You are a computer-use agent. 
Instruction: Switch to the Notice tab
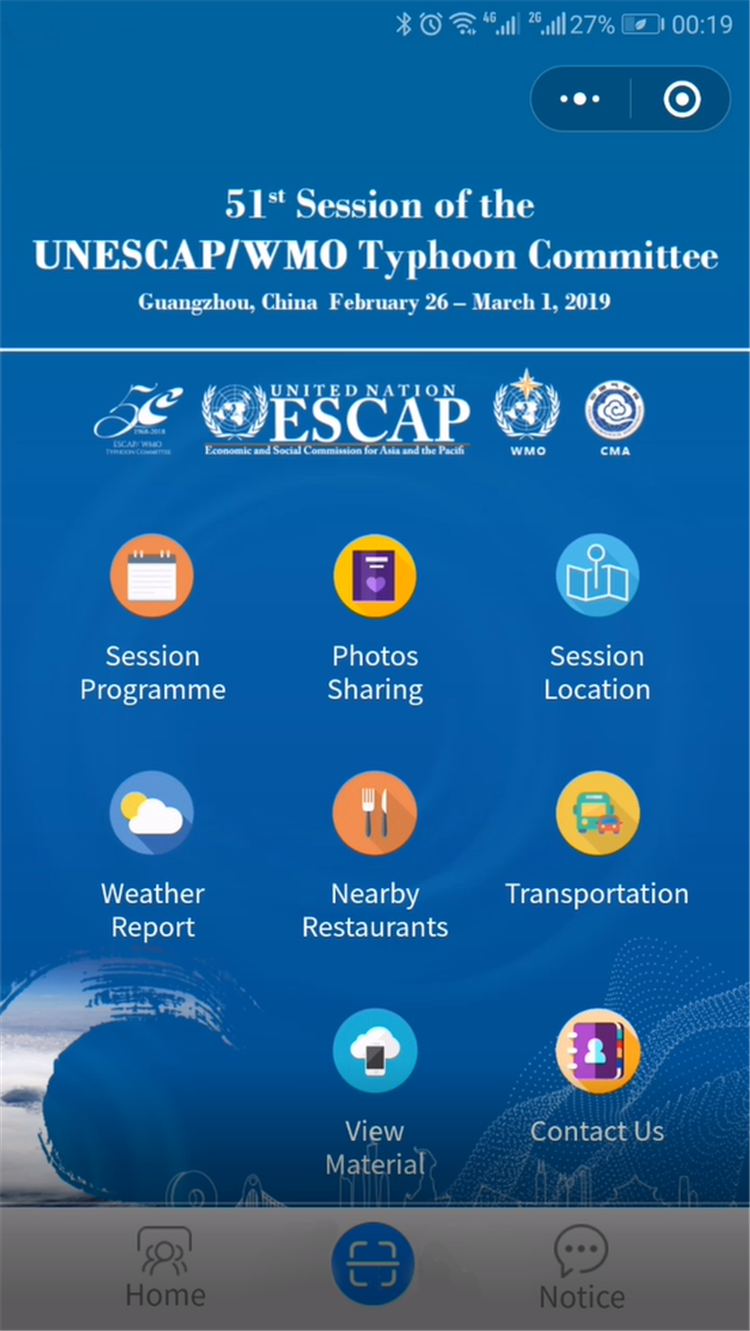[581, 1268]
